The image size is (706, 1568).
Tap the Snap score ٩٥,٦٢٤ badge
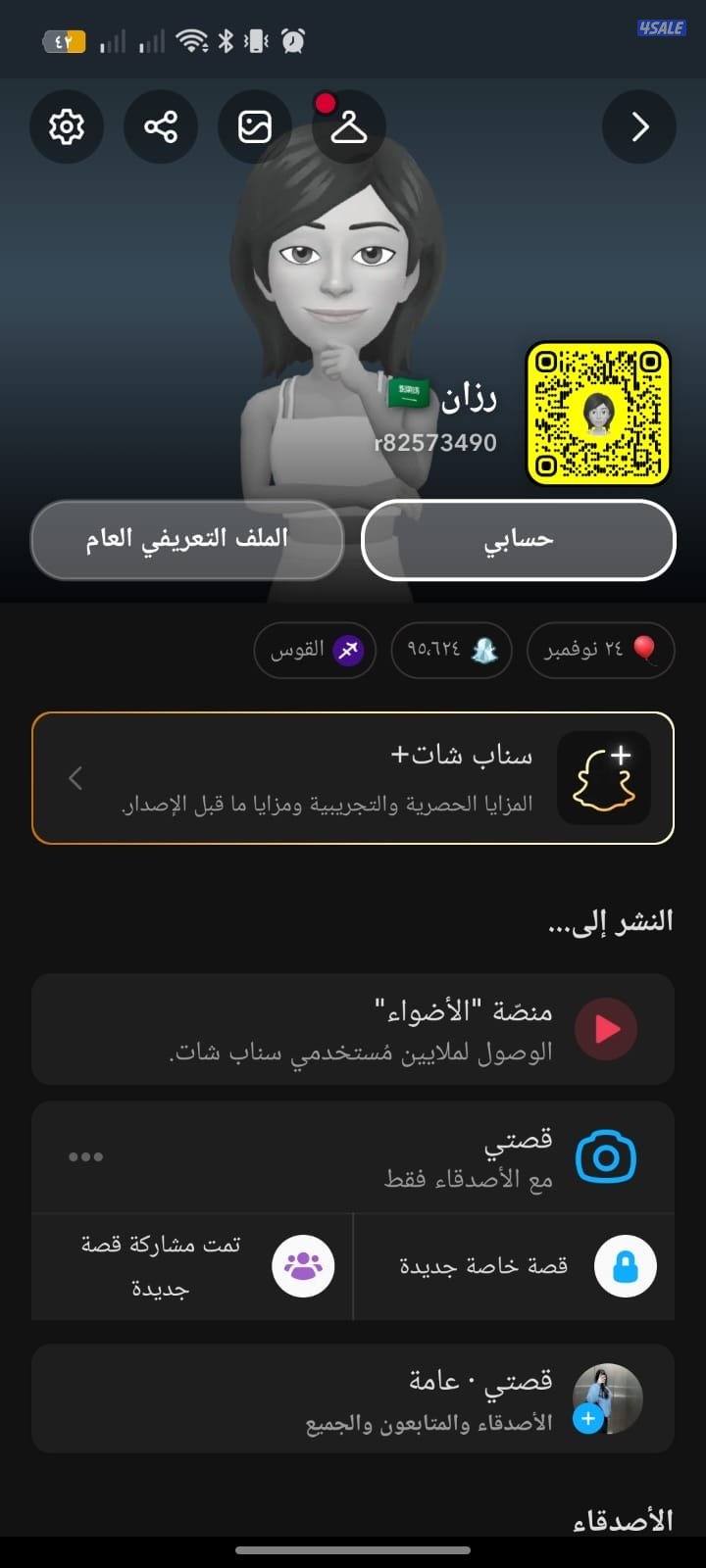click(451, 650)
